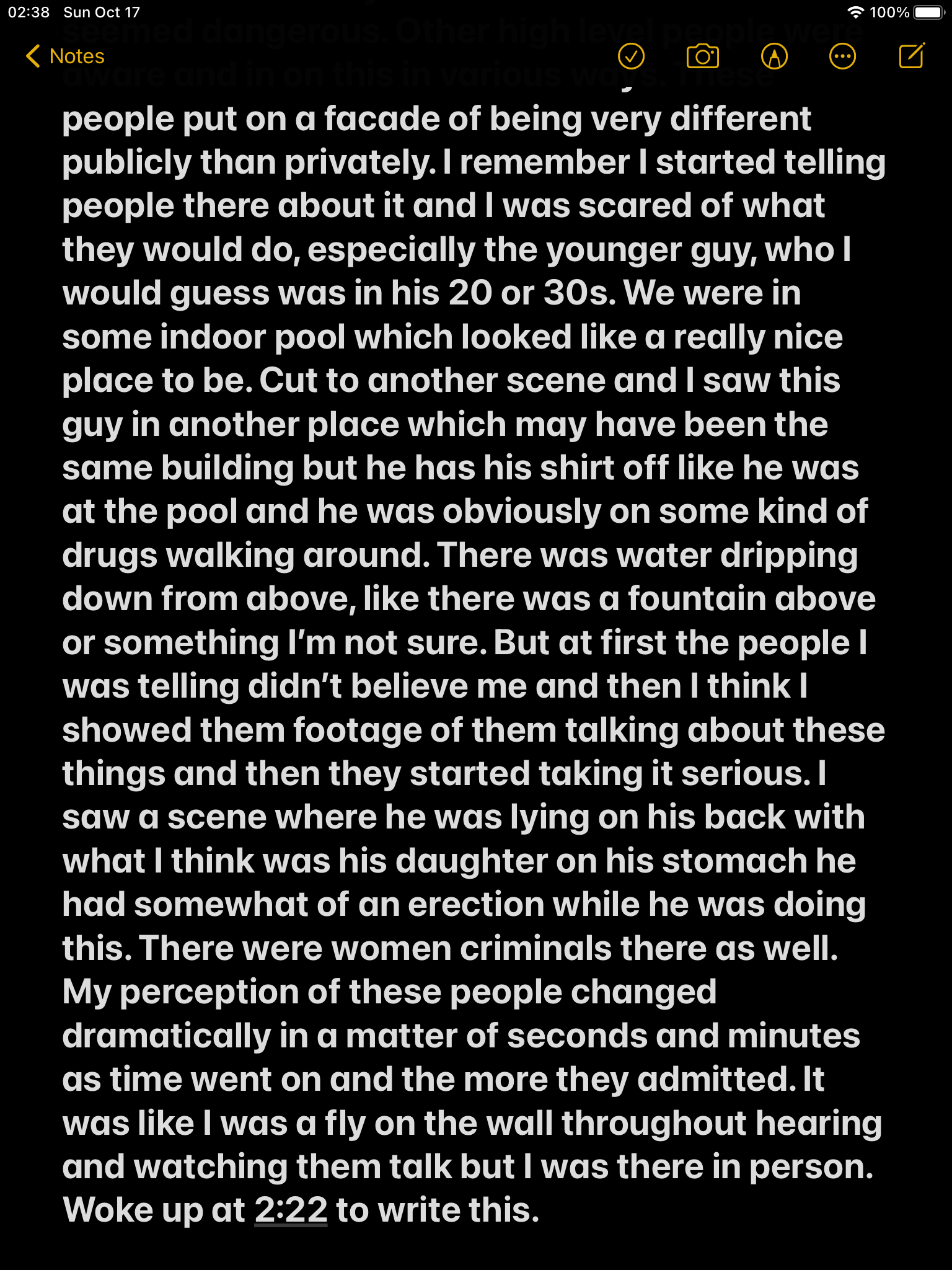Viewport: 952px width, 1270px height.
Task: Tap the underlined 2:22 time link
Action: [x=291, y=1210]
